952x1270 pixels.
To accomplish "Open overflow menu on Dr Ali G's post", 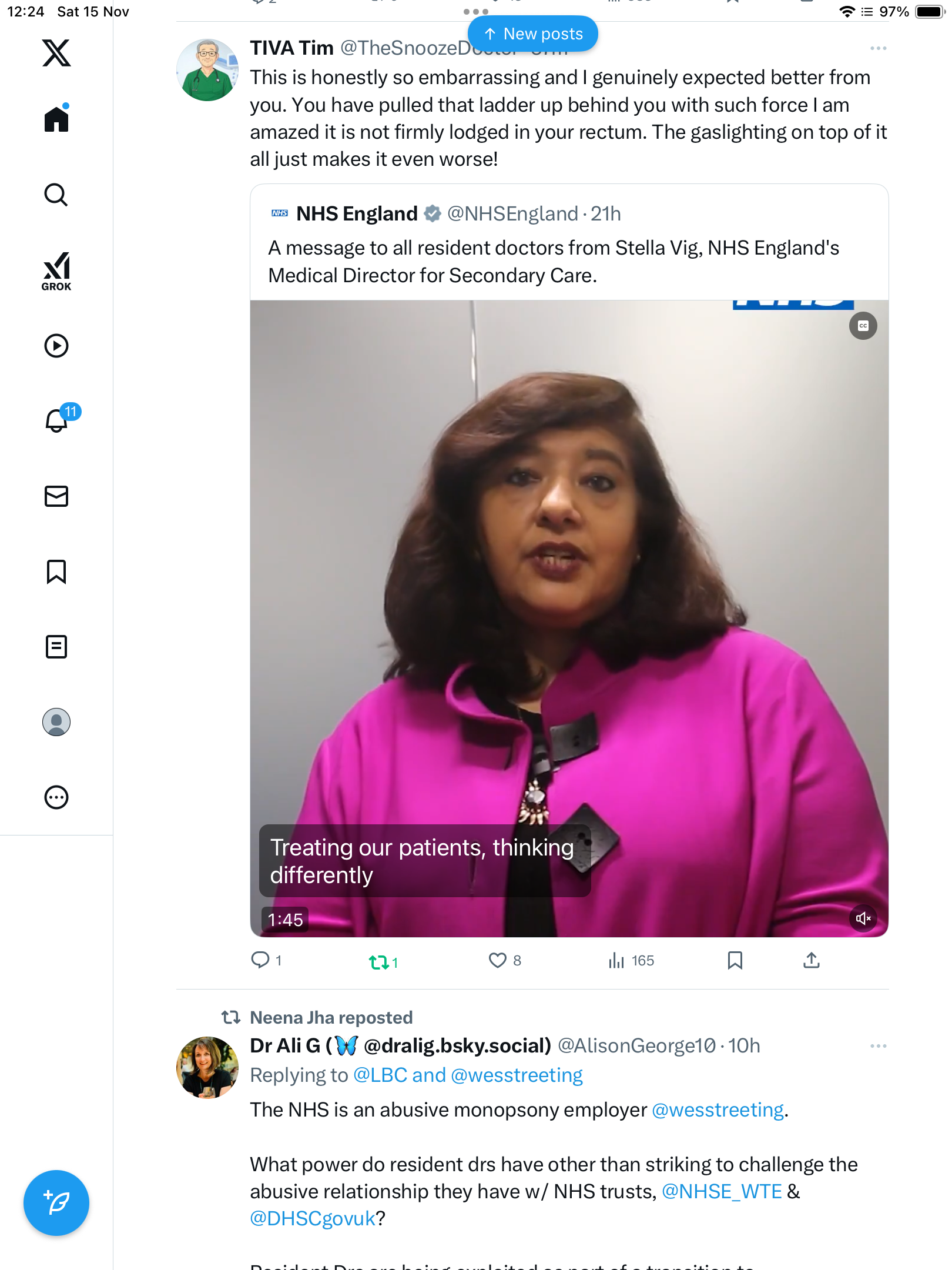I will pyautogui.click(x=878, y=1046).
